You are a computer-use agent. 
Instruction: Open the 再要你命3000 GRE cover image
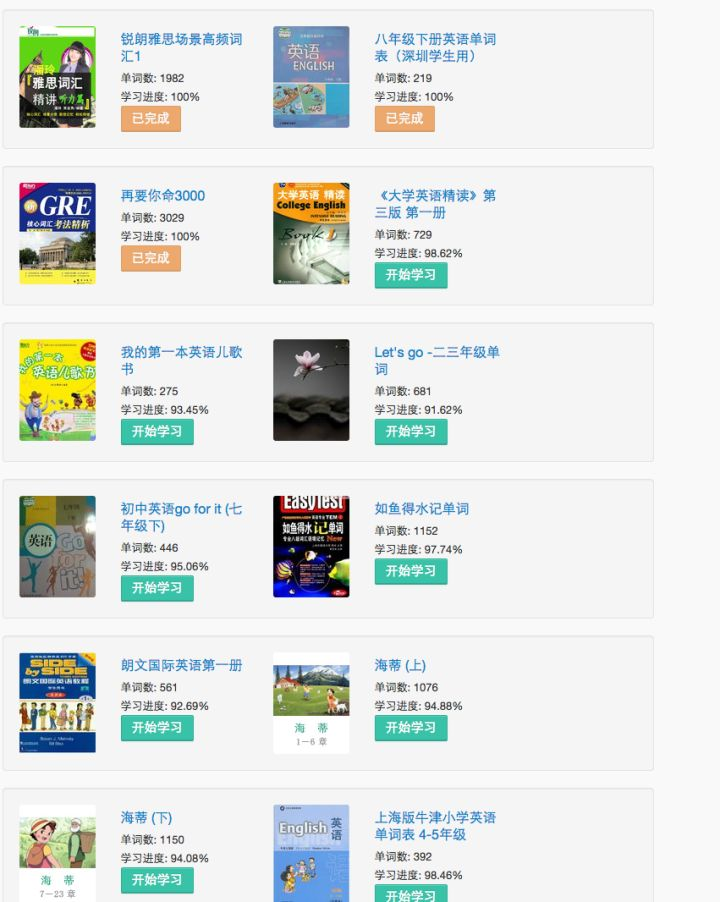coord(58,233)
